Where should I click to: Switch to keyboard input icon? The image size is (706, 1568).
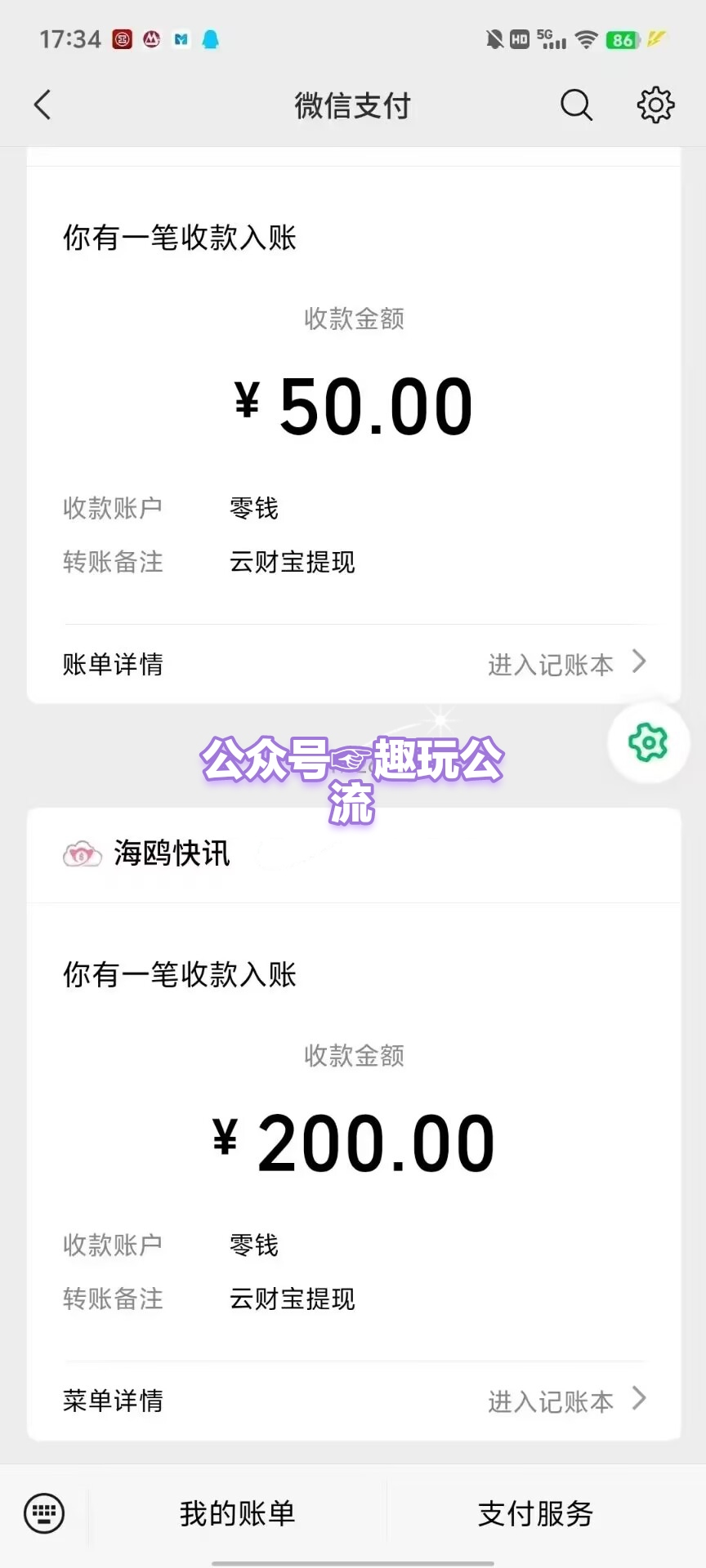point(44,1513)
